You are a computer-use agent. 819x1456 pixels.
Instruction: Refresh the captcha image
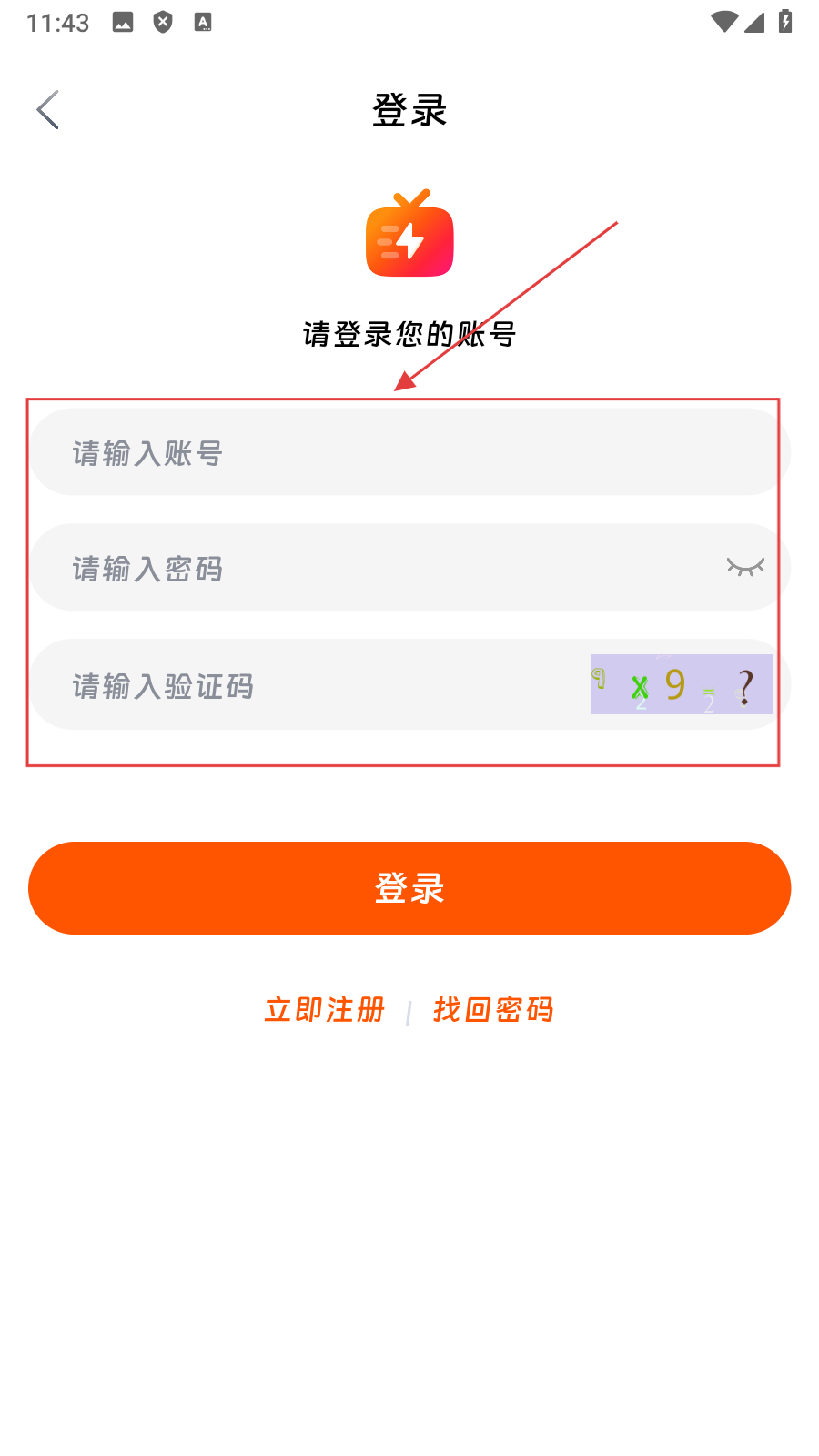681,684
